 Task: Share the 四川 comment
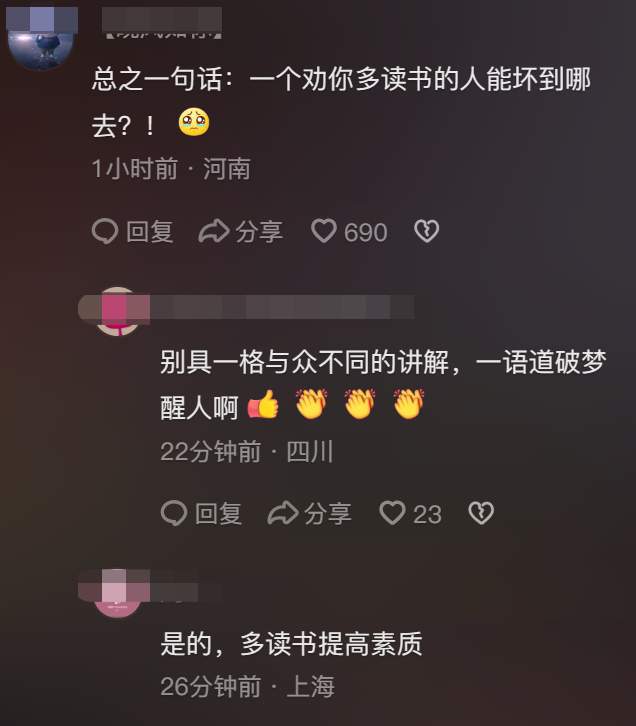[309, 514]
